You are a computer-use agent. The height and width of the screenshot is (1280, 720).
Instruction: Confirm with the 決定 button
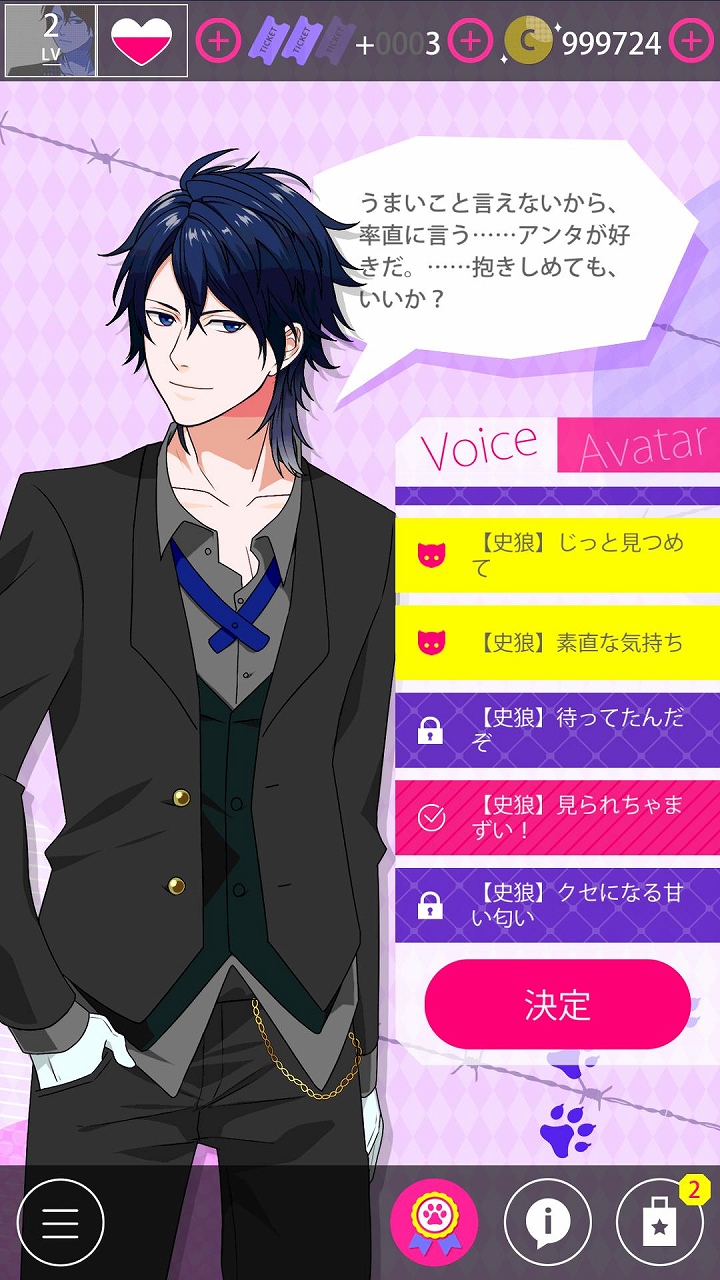point(557,1004)
